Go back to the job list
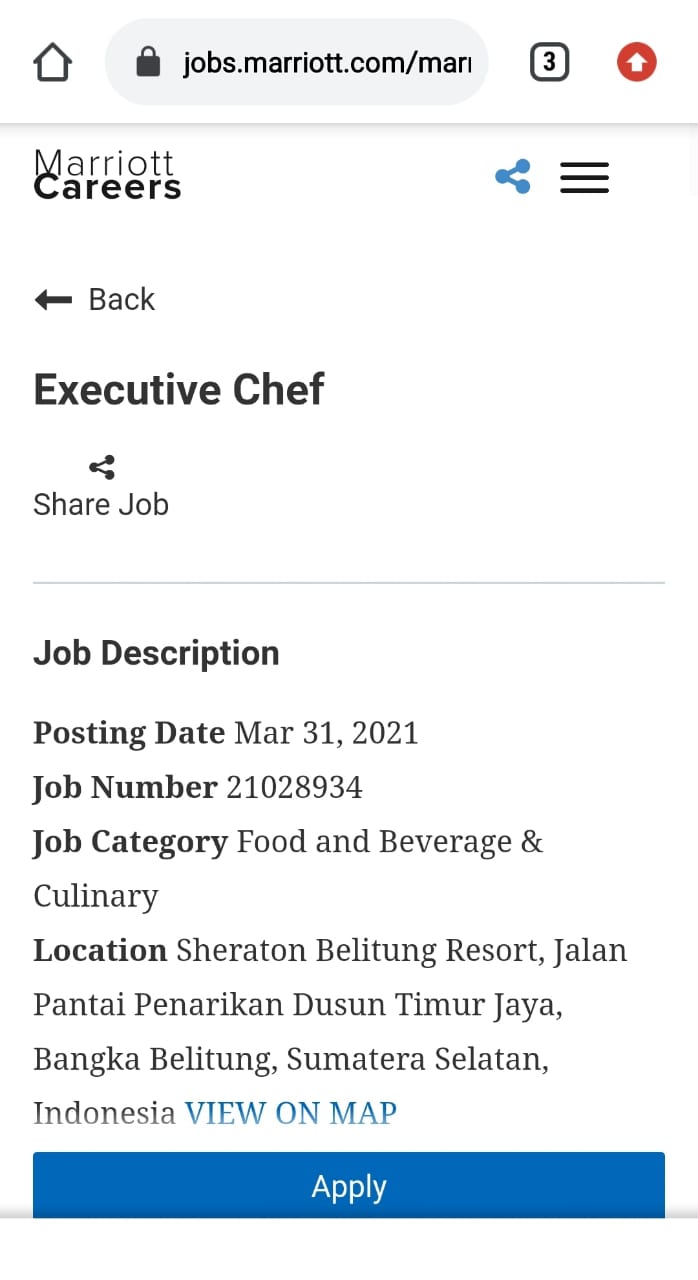This screenshot has width=698, height=1280. coord(96,299)
